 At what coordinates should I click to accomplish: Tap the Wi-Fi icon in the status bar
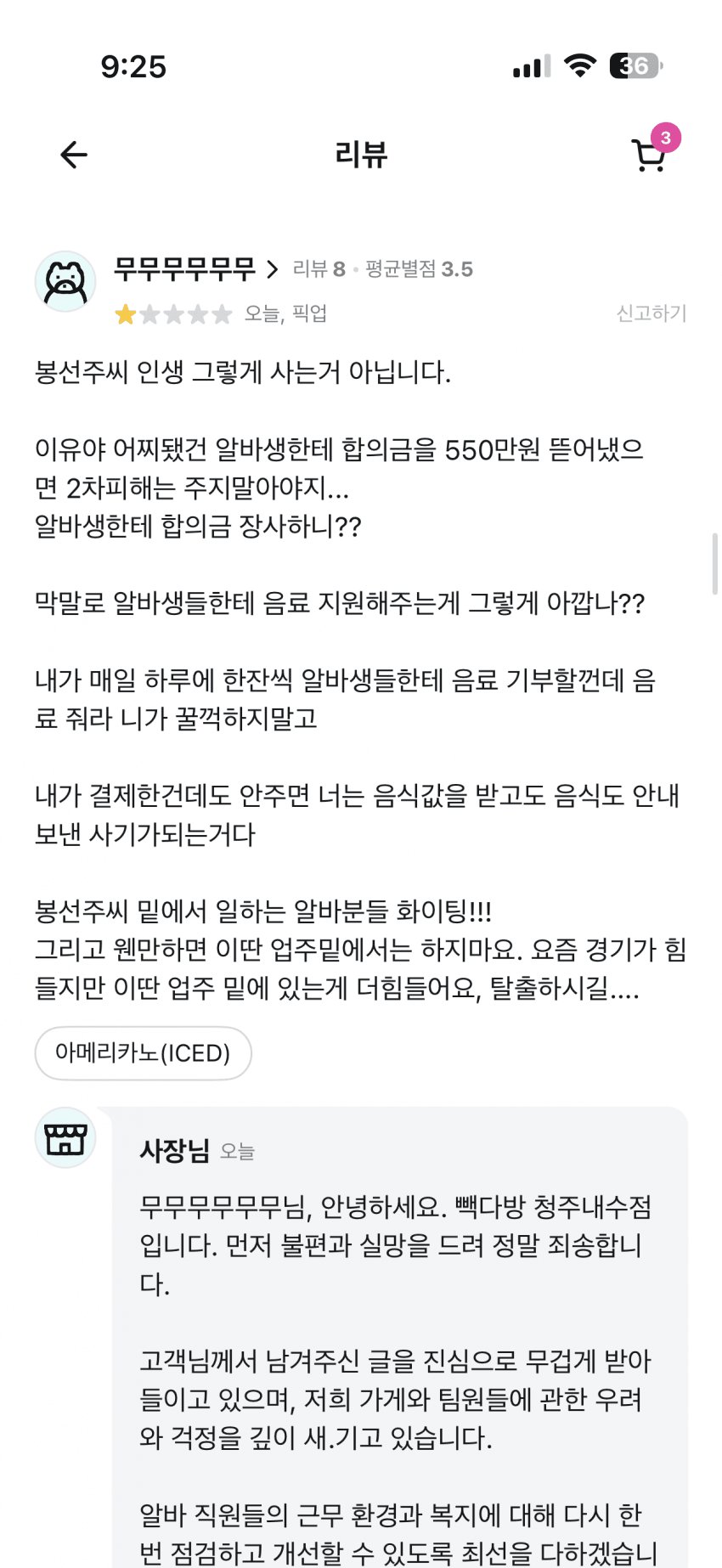(x=578, y=65)
